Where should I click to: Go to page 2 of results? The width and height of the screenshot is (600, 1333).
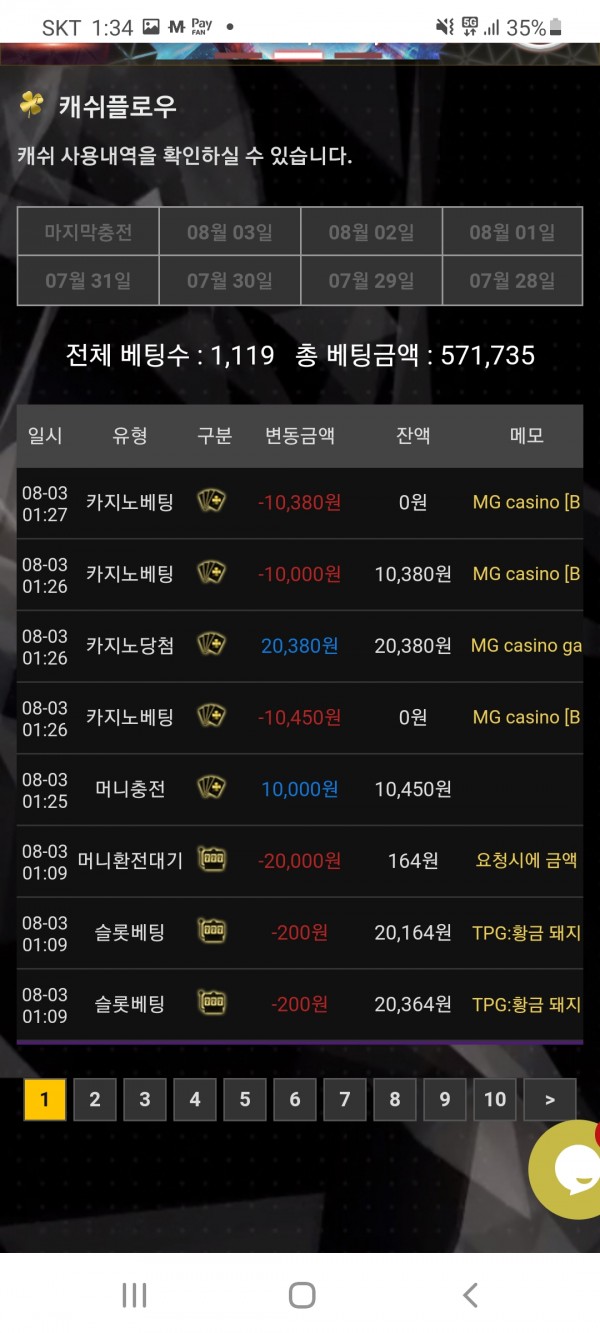(x=95, y=1099)
